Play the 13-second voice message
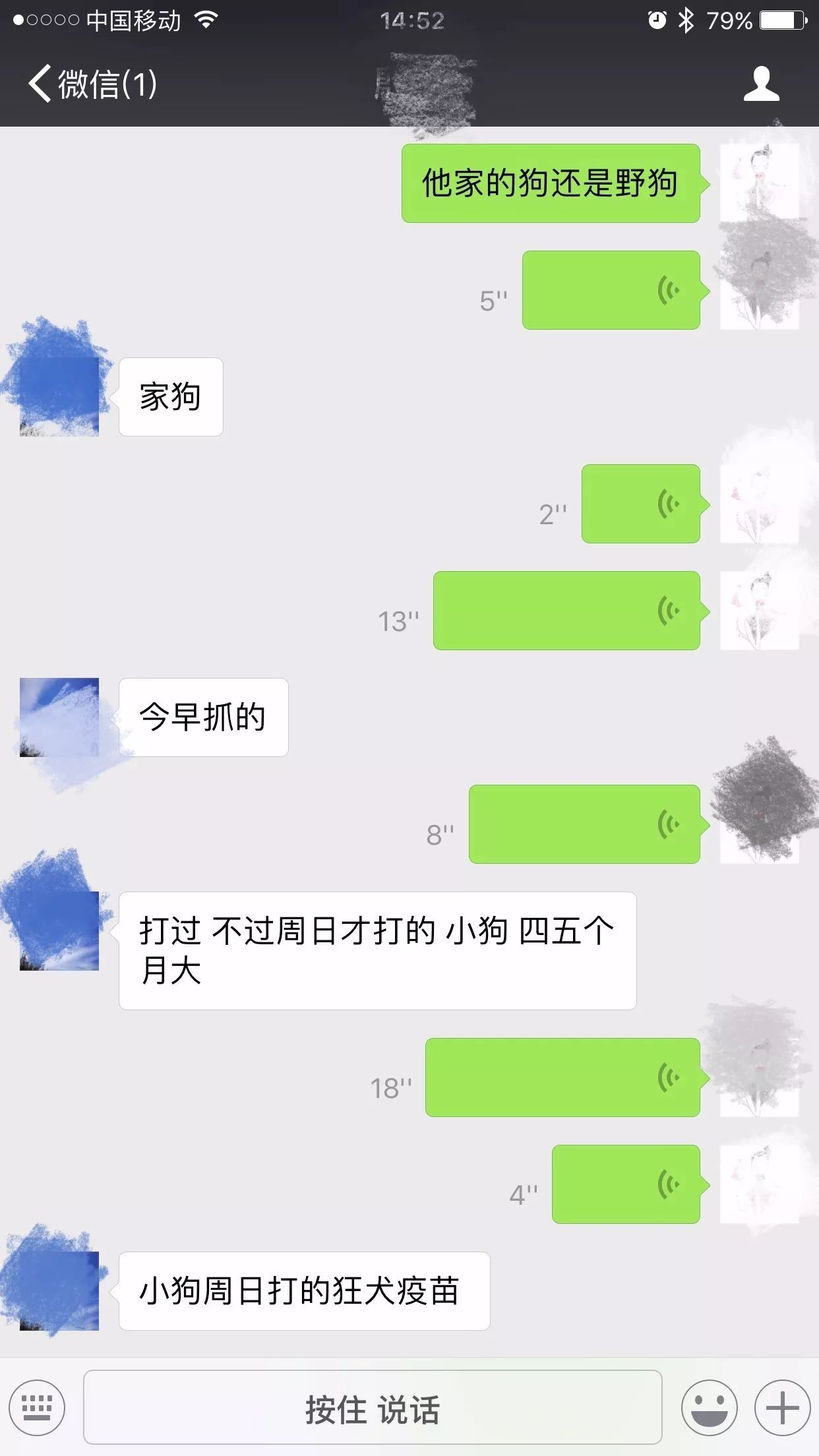Screen dimensions: 819x1456 (566, 611)
